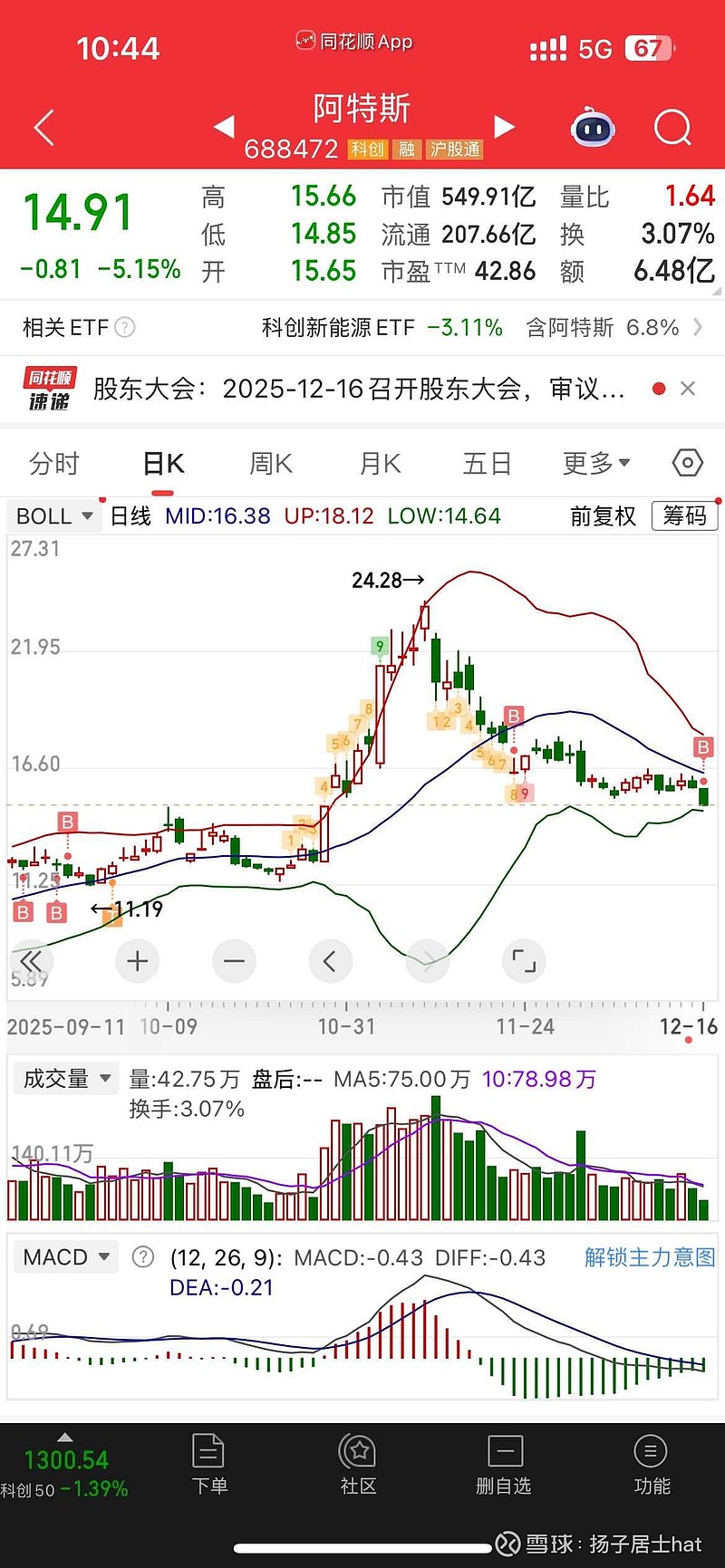
Task: Toggle the 筹码 chip distribution view
Action: (x=685, y=515)
